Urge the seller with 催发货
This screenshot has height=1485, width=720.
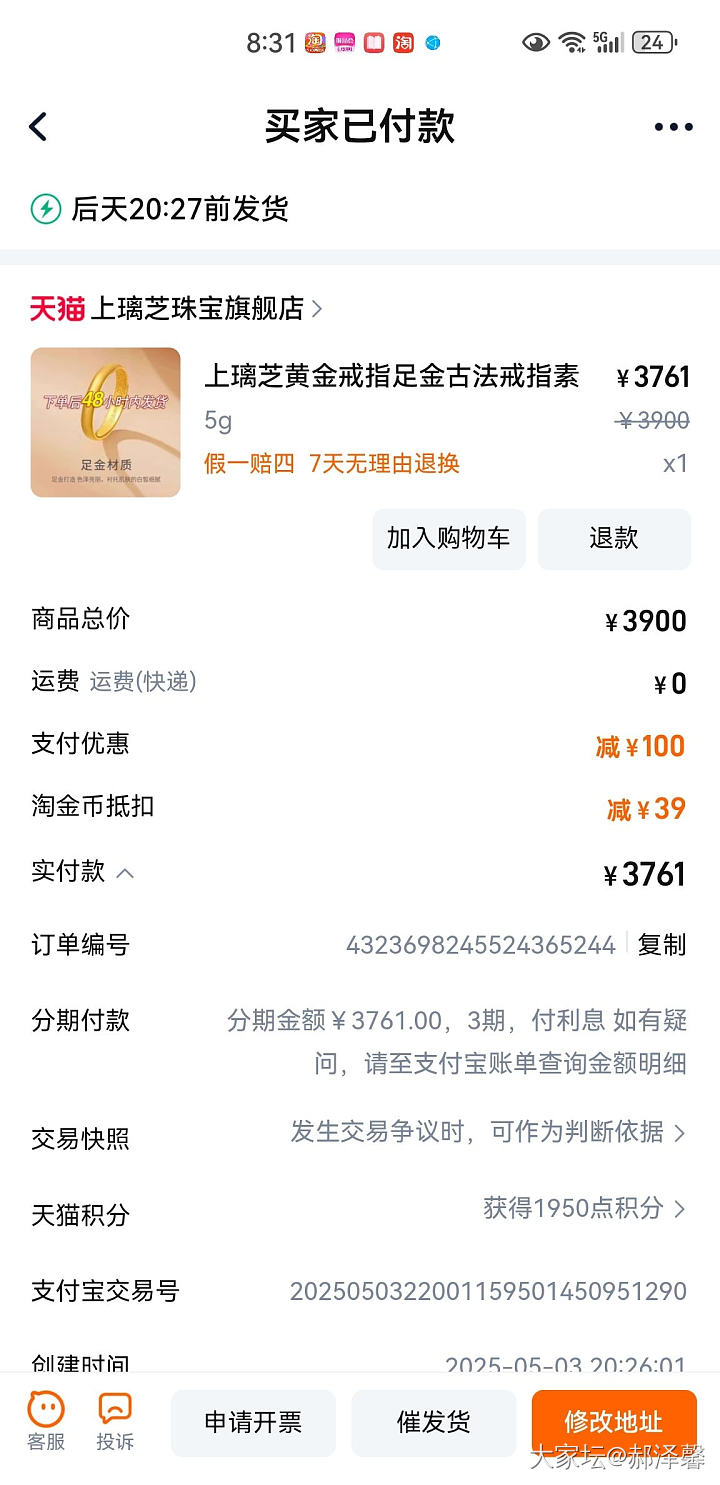point(434,1422)
